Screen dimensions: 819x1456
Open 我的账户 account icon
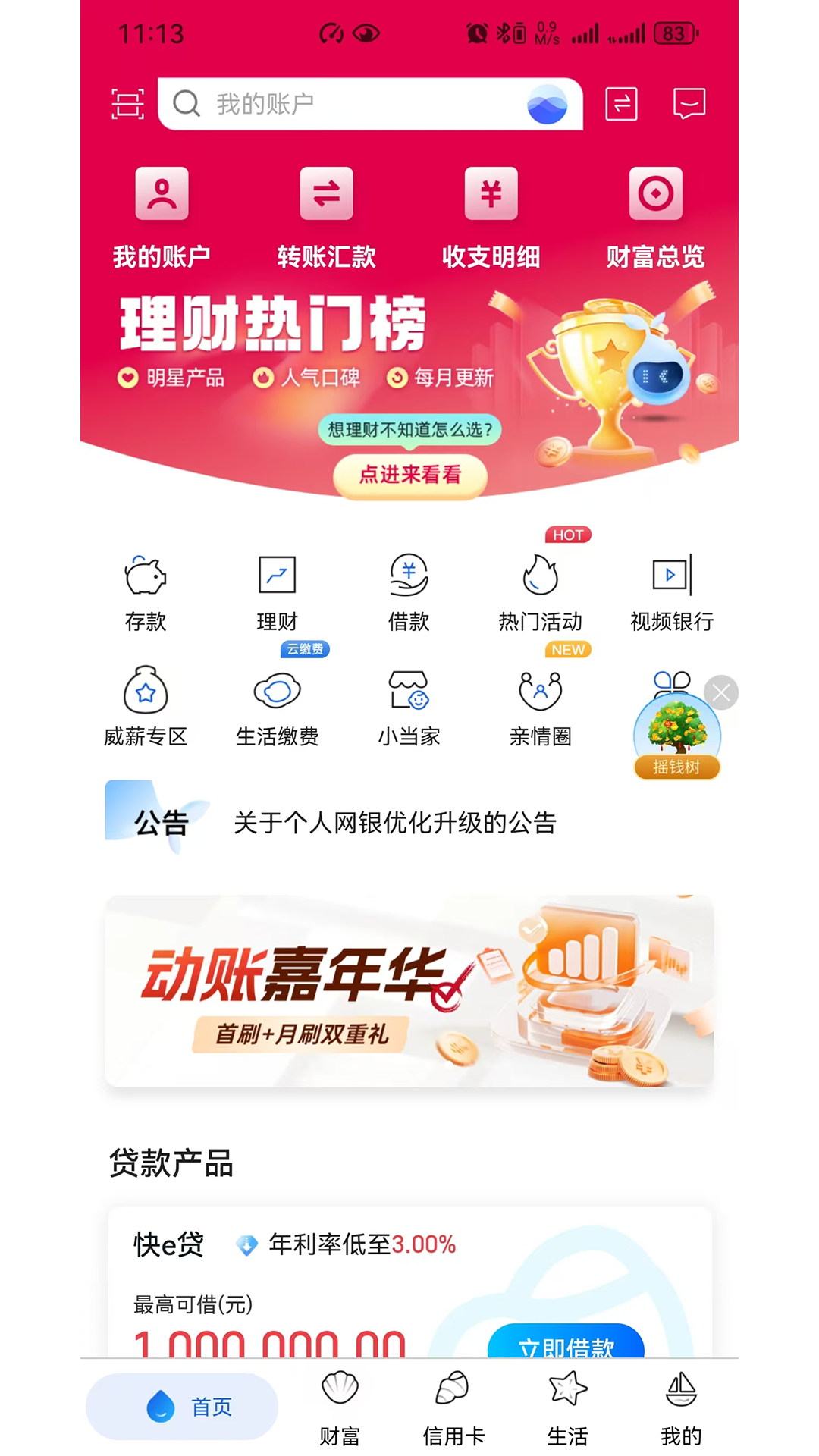click(162, 195)
